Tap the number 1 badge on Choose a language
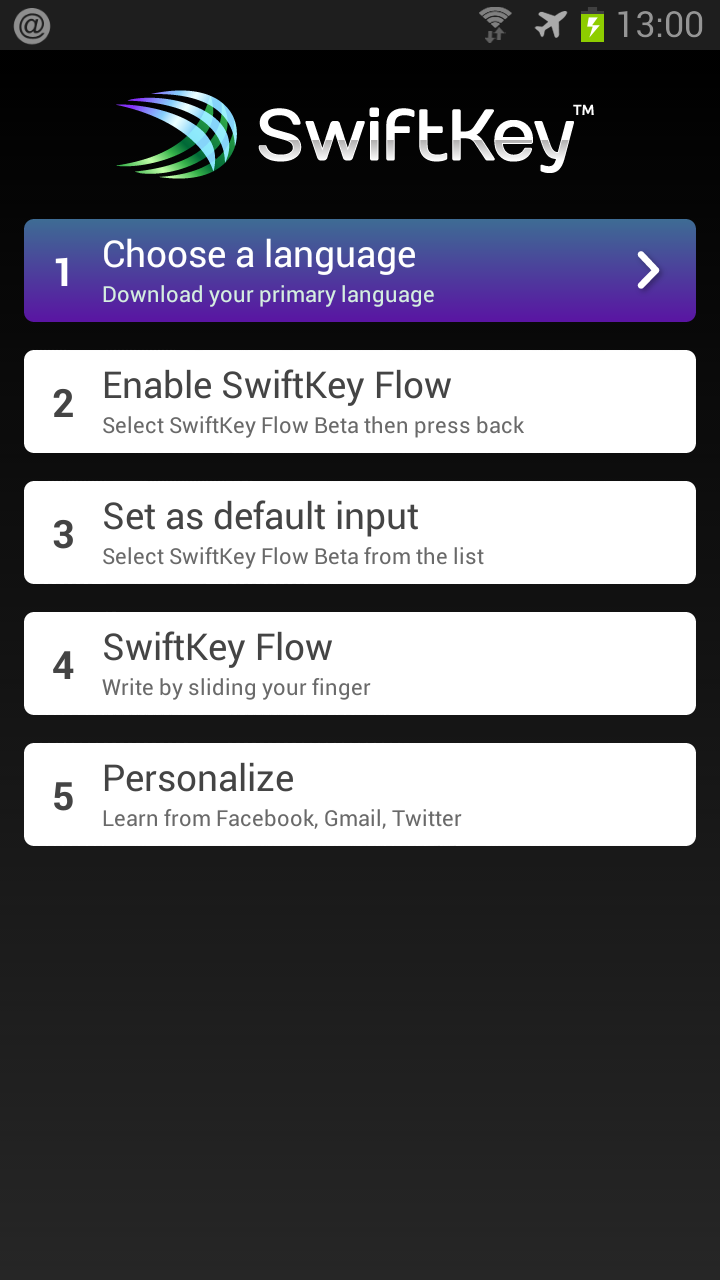 point(63,270)
